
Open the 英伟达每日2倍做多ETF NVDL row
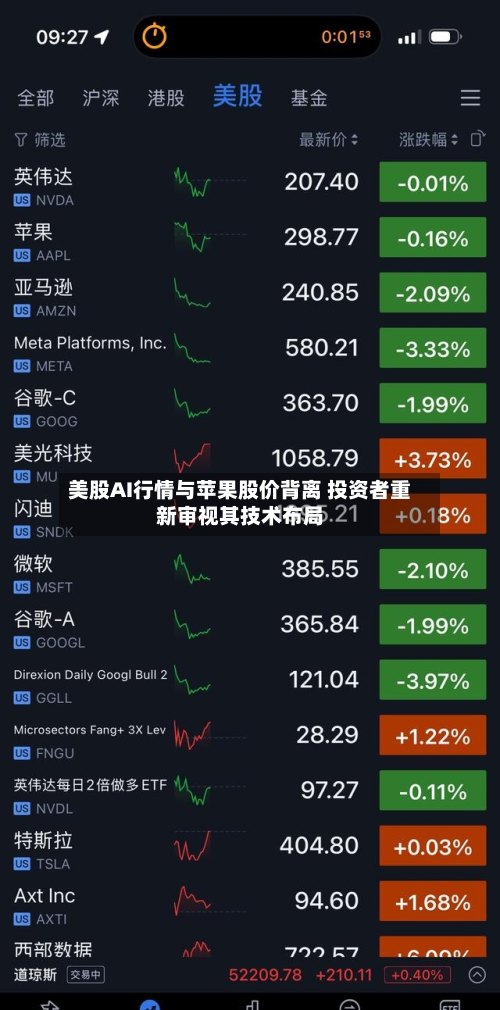point(250,793)
